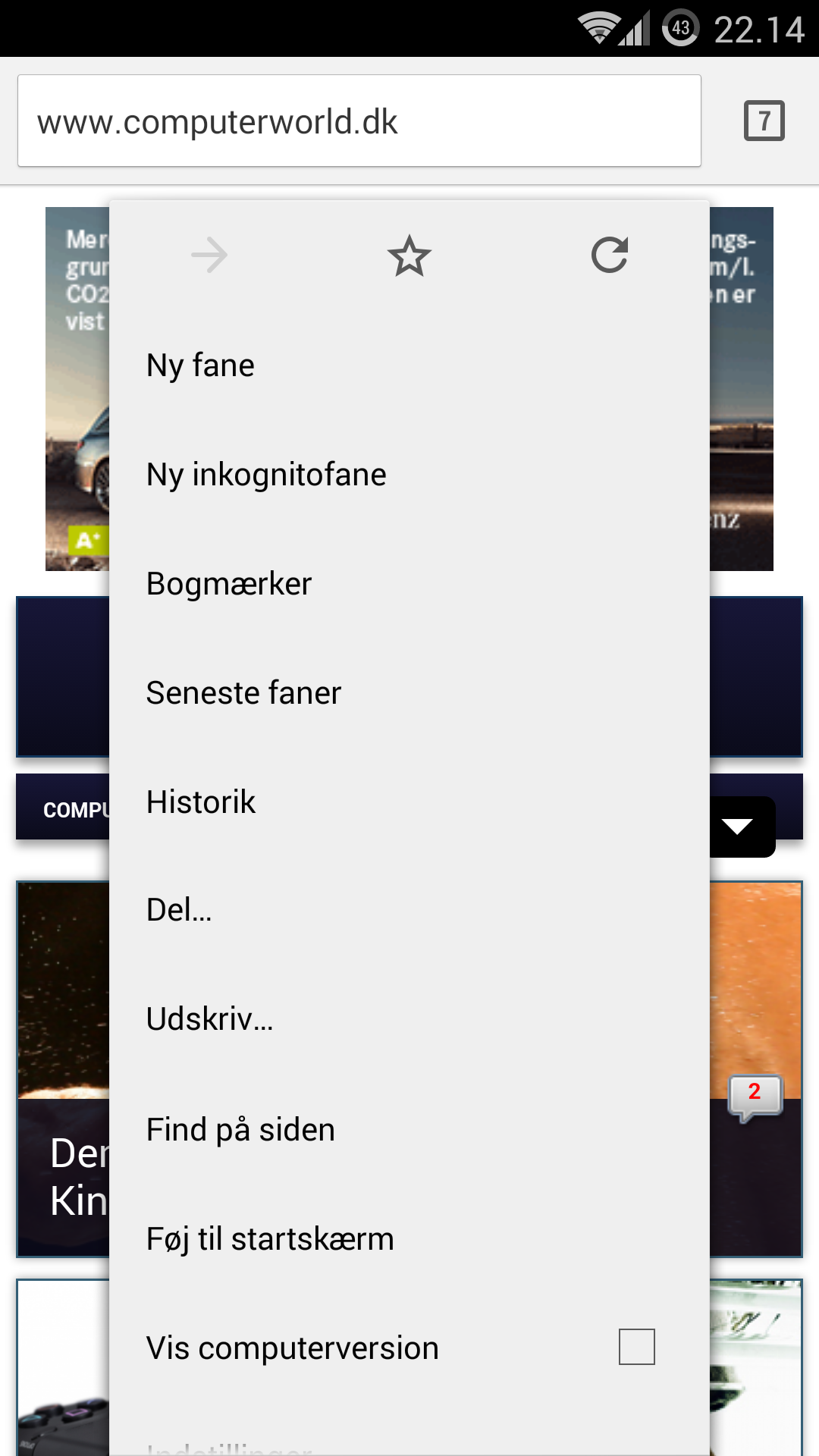Bookmark this page with the star icon
Screen dimensions: 819x1456
pos(409,256)
